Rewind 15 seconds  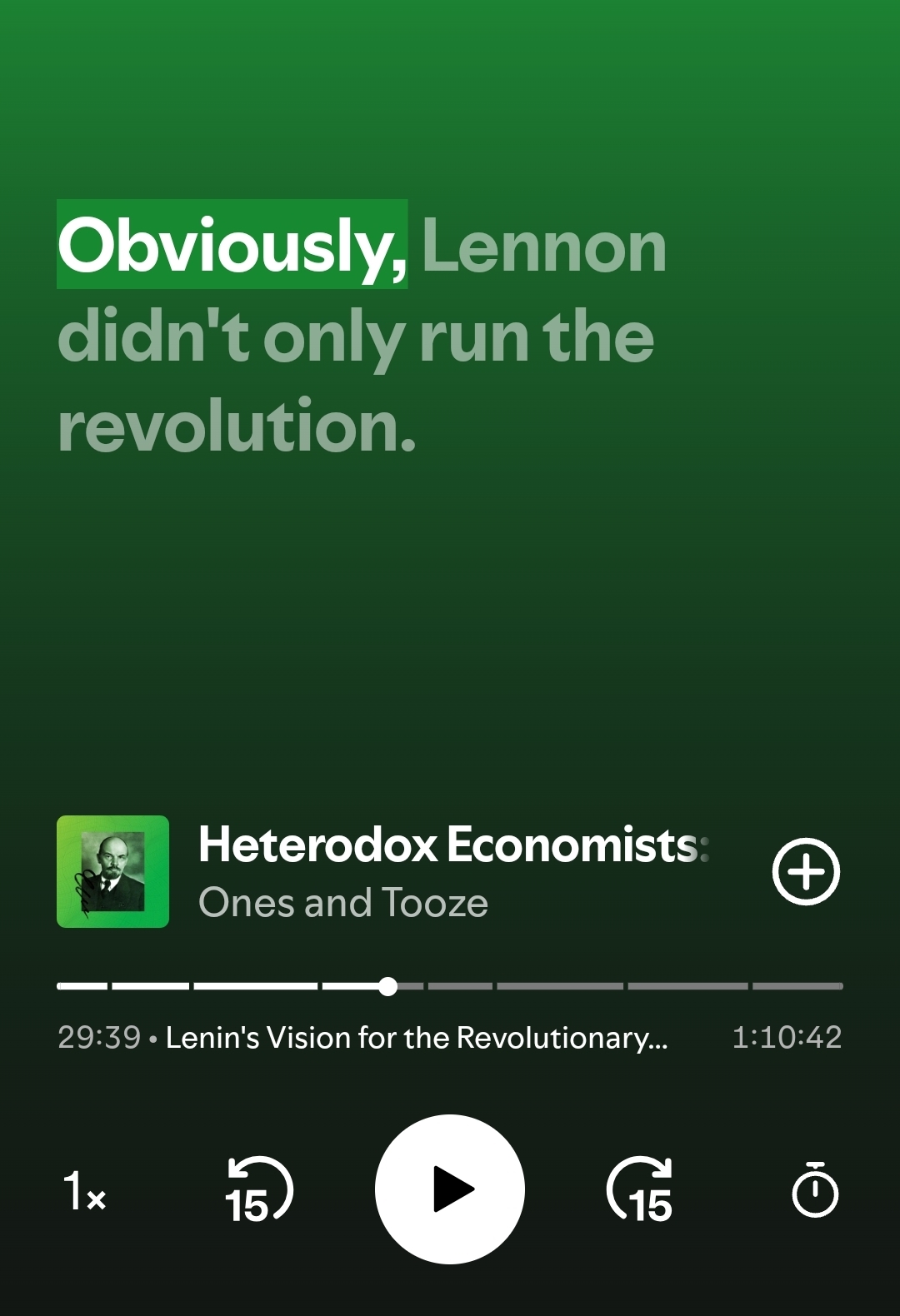pos(259,1190)
